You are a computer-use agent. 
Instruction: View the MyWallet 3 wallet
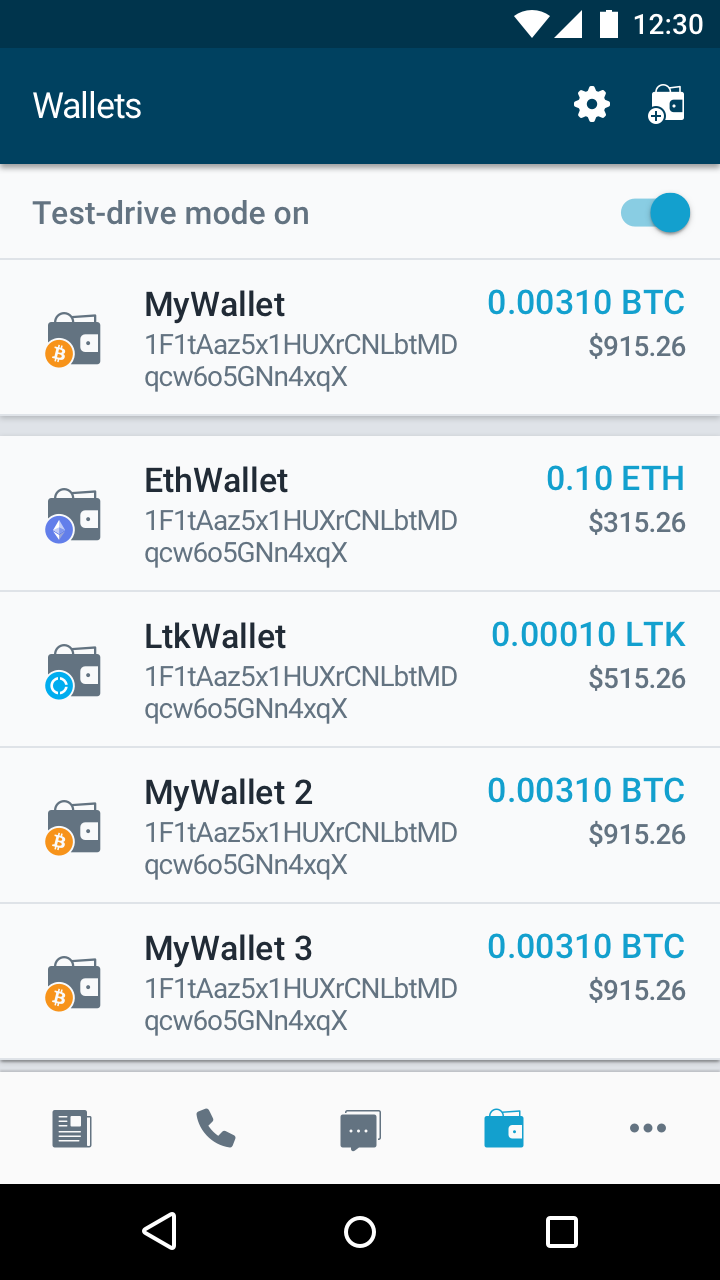point(360,982)
